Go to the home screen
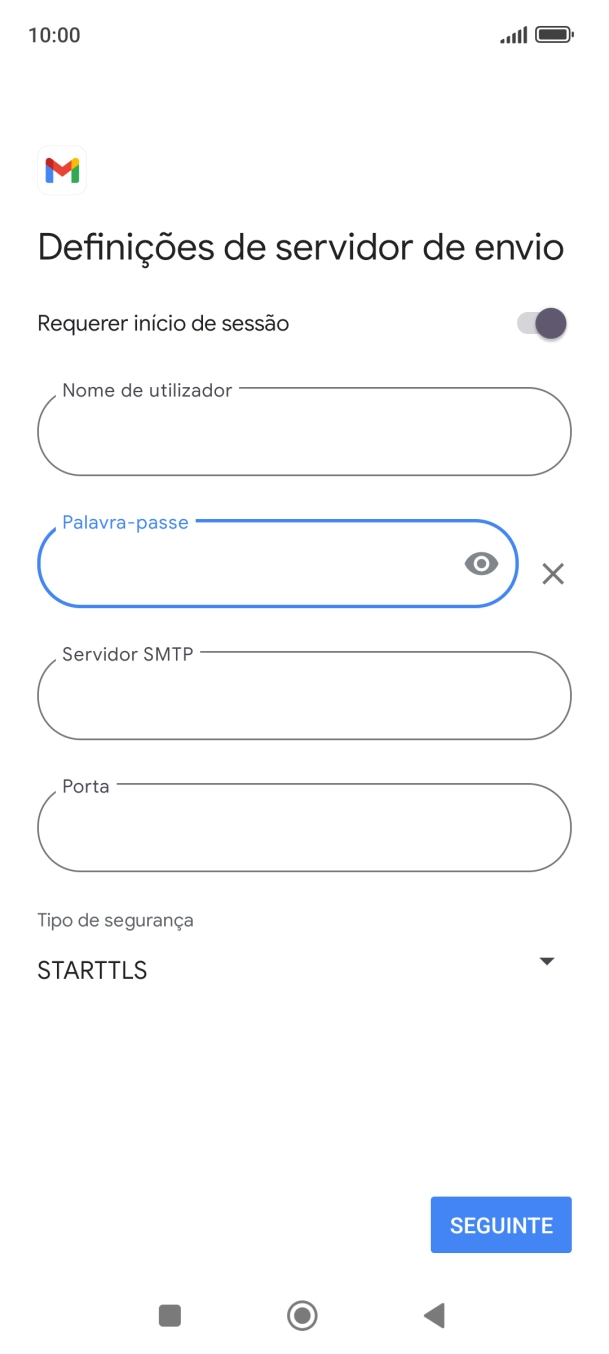The image size is (609, 1354). click(302, 1315)
